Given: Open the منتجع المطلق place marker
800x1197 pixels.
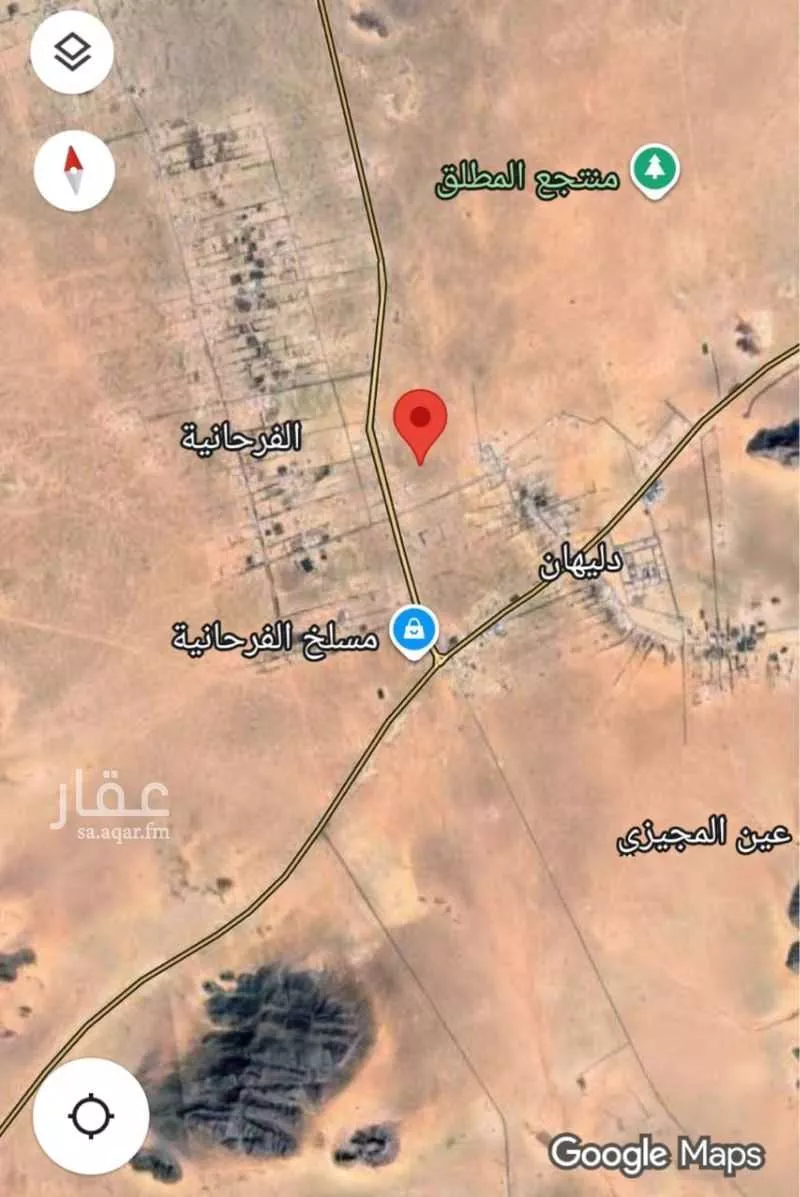Looking at the screenshot, I should (x=655, y=170).
